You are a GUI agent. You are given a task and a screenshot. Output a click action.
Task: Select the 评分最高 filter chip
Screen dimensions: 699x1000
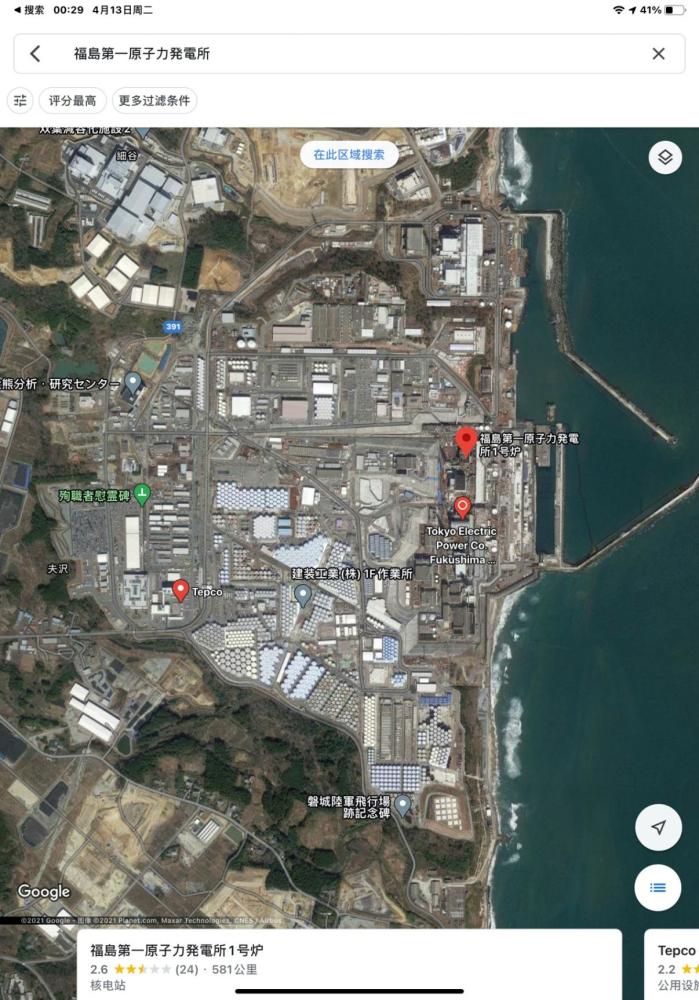[x=71, y=100]
